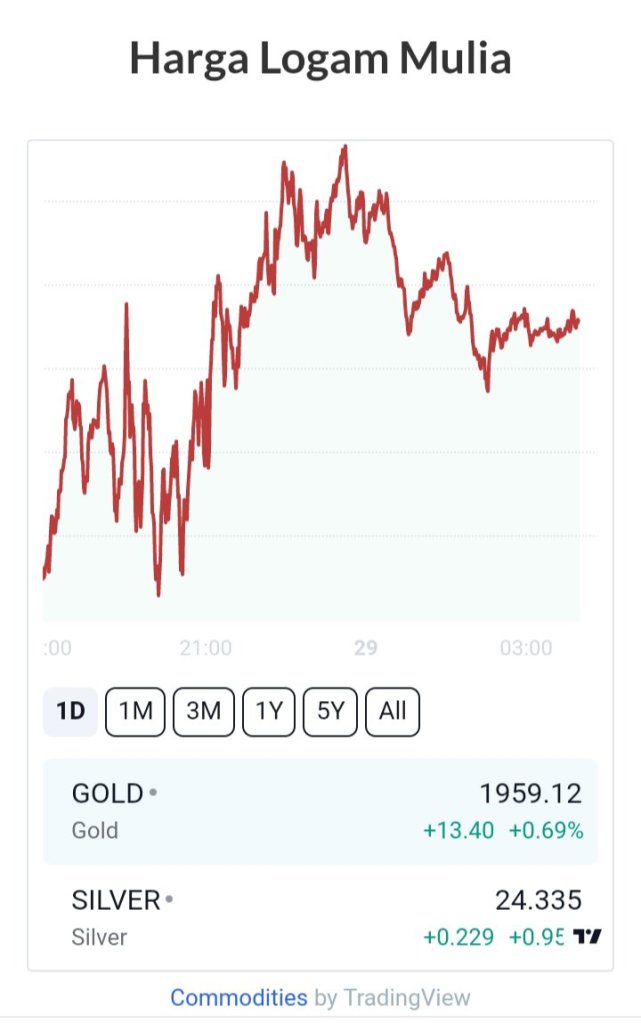Select the SILVER symbol row
This screenshot has height=1023, width=641.
300,918
